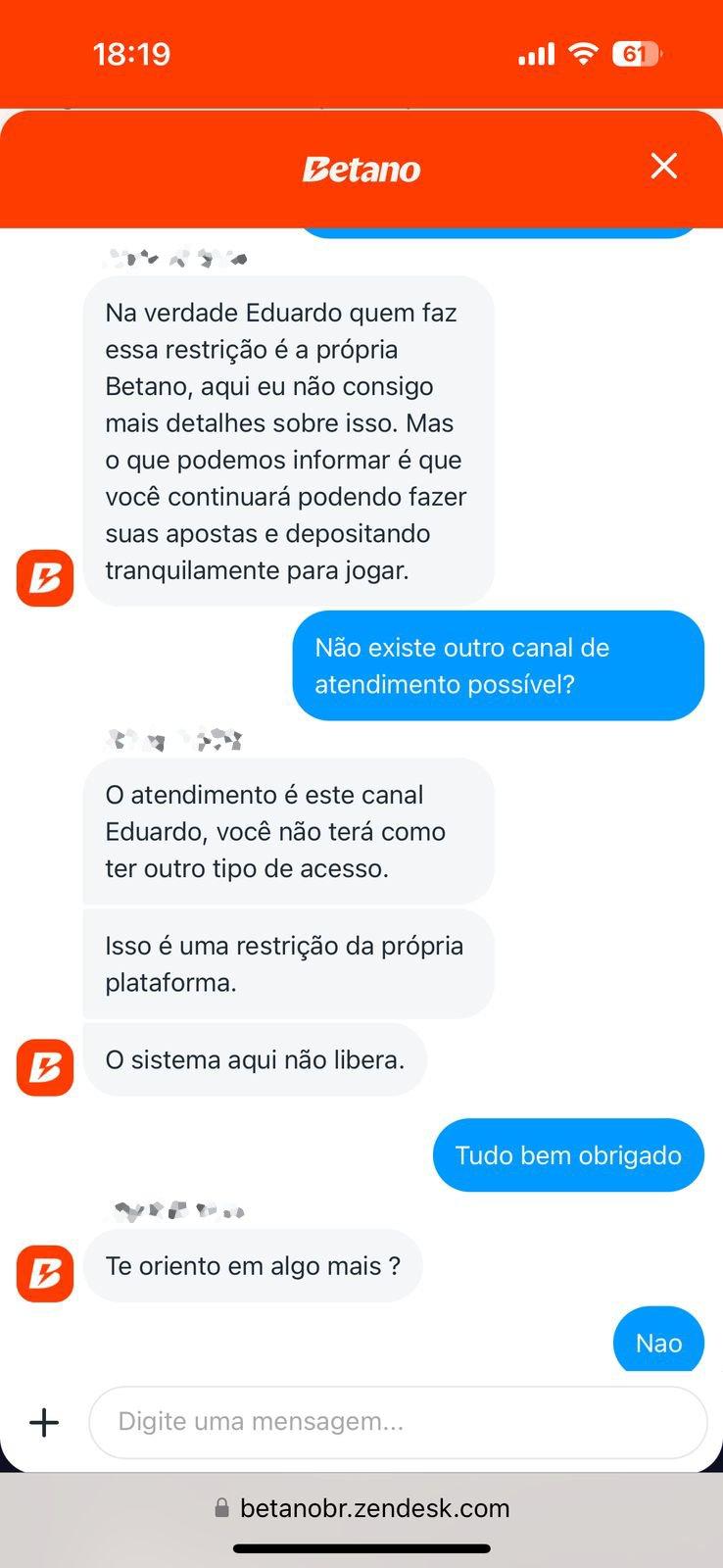Tap the 'Isso é uma restrição' message bubble
The image size is (723, 1568).
287,962
